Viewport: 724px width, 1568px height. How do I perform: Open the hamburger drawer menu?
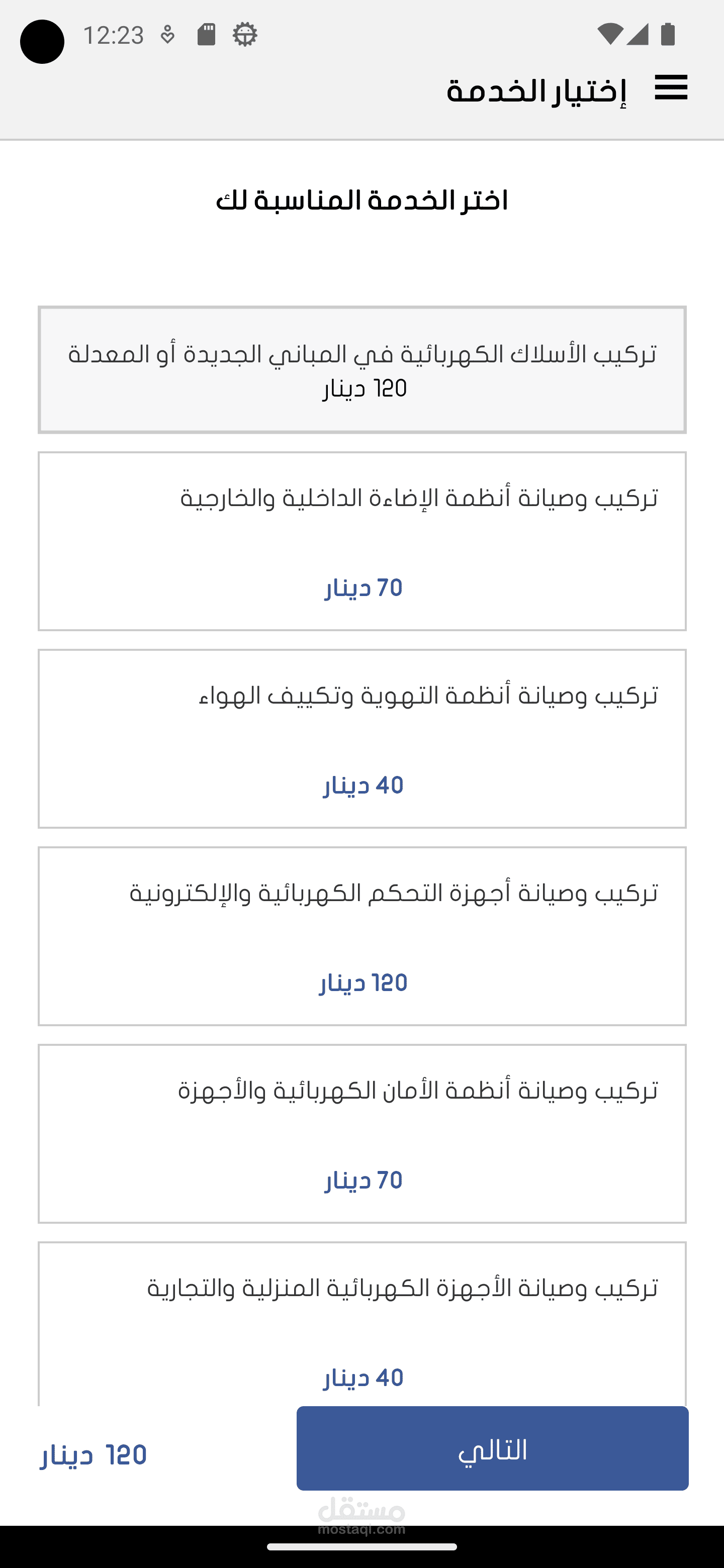pyautogui.click(x=671, y=87)
